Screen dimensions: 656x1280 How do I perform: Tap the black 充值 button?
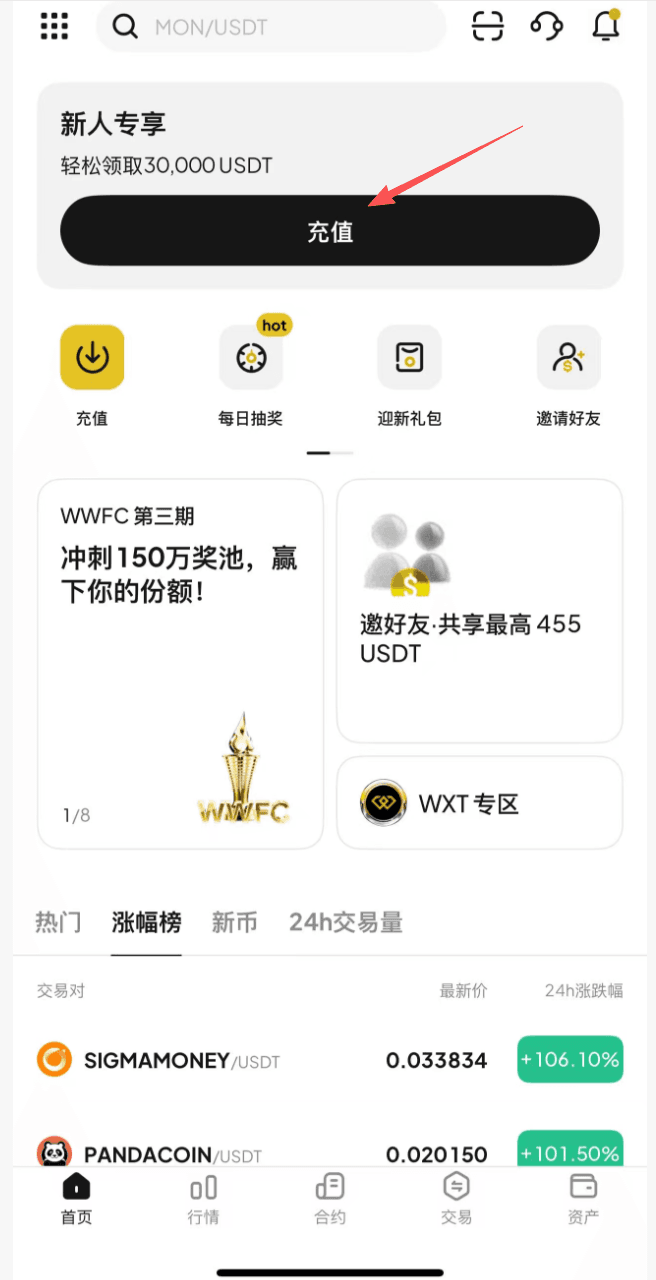click(x=329, y=231)
